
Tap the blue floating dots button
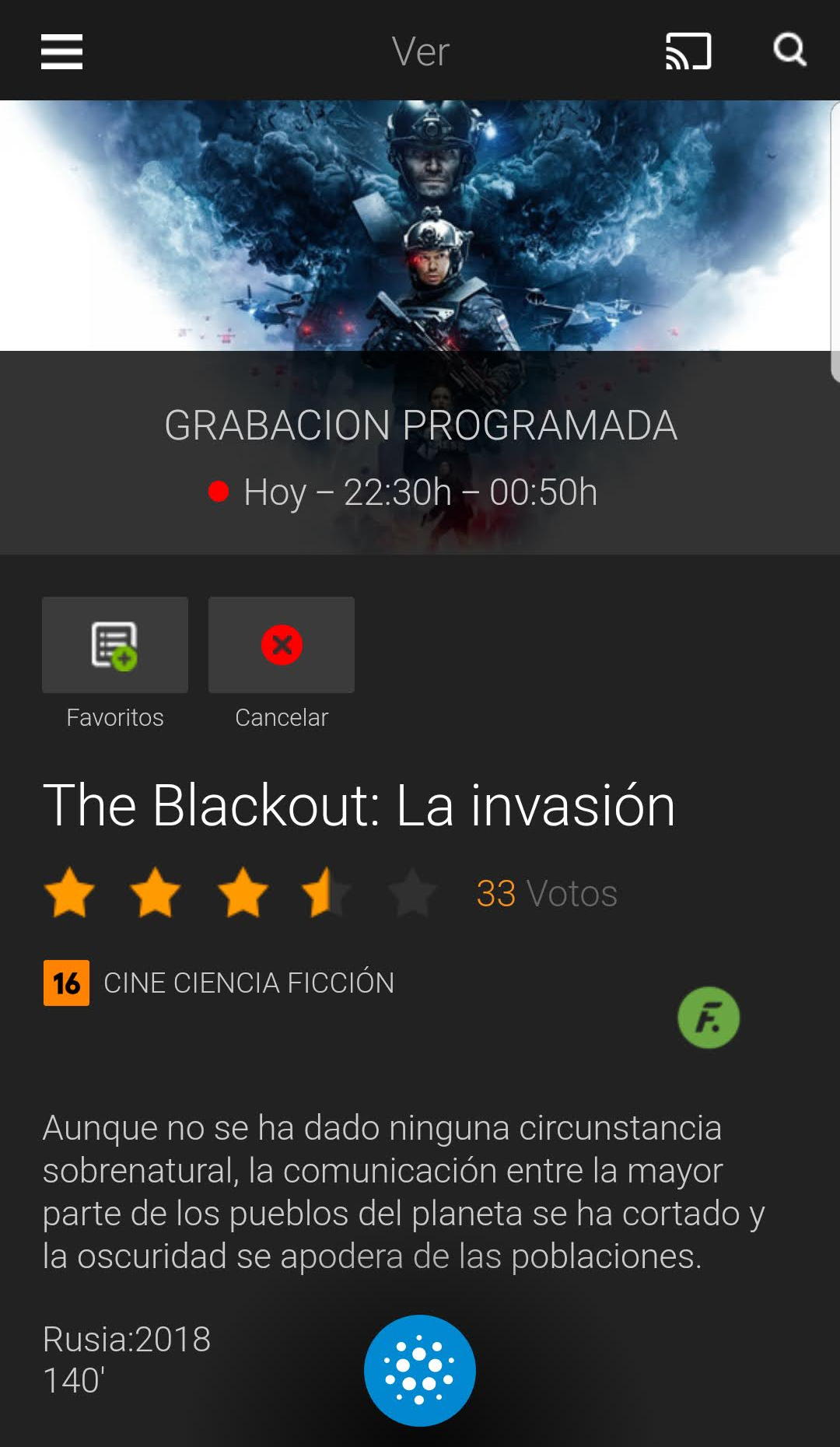(420, 1371)
